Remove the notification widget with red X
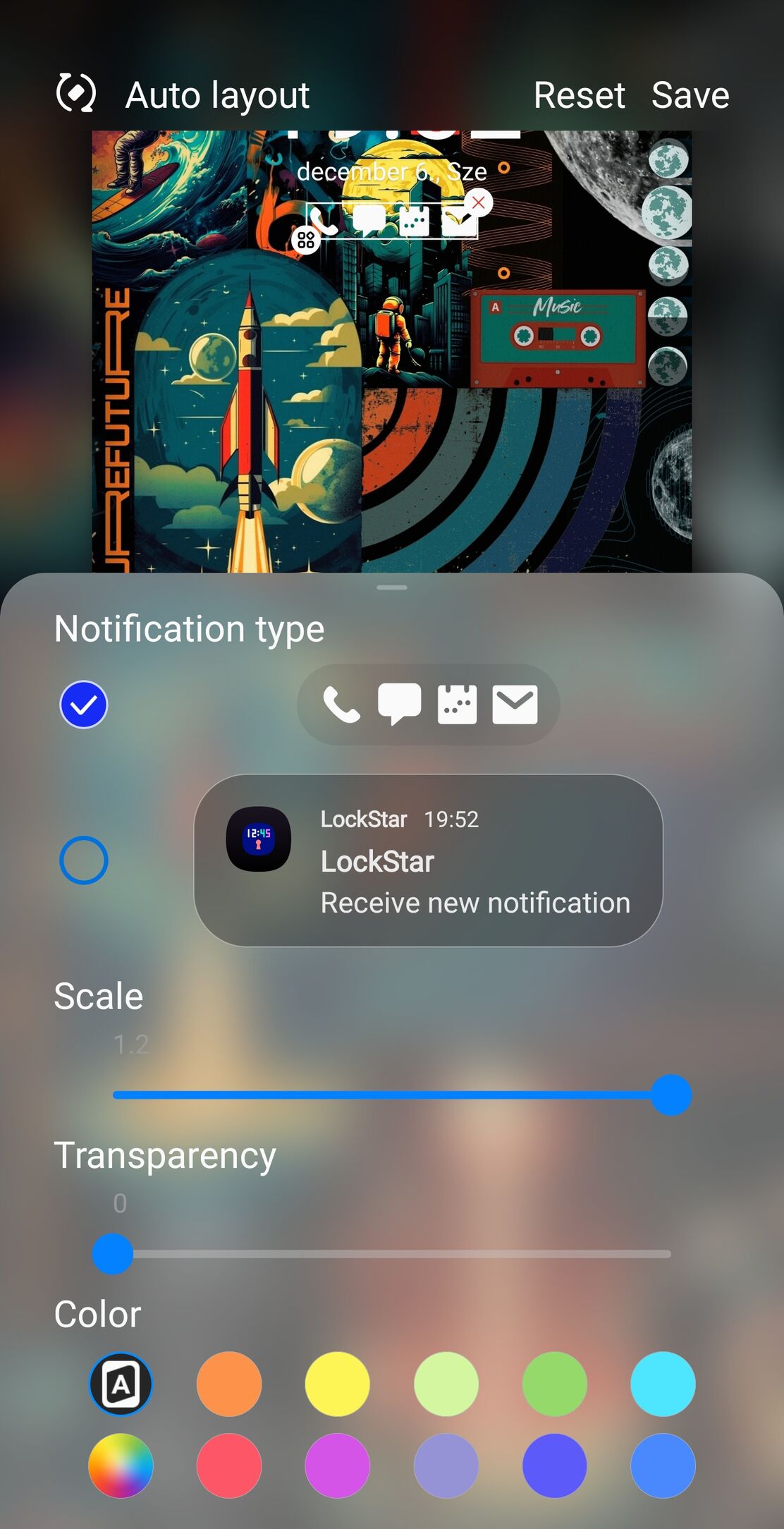Image resolution: width=784 pixels, height=1529 pixels. (479, 203)
